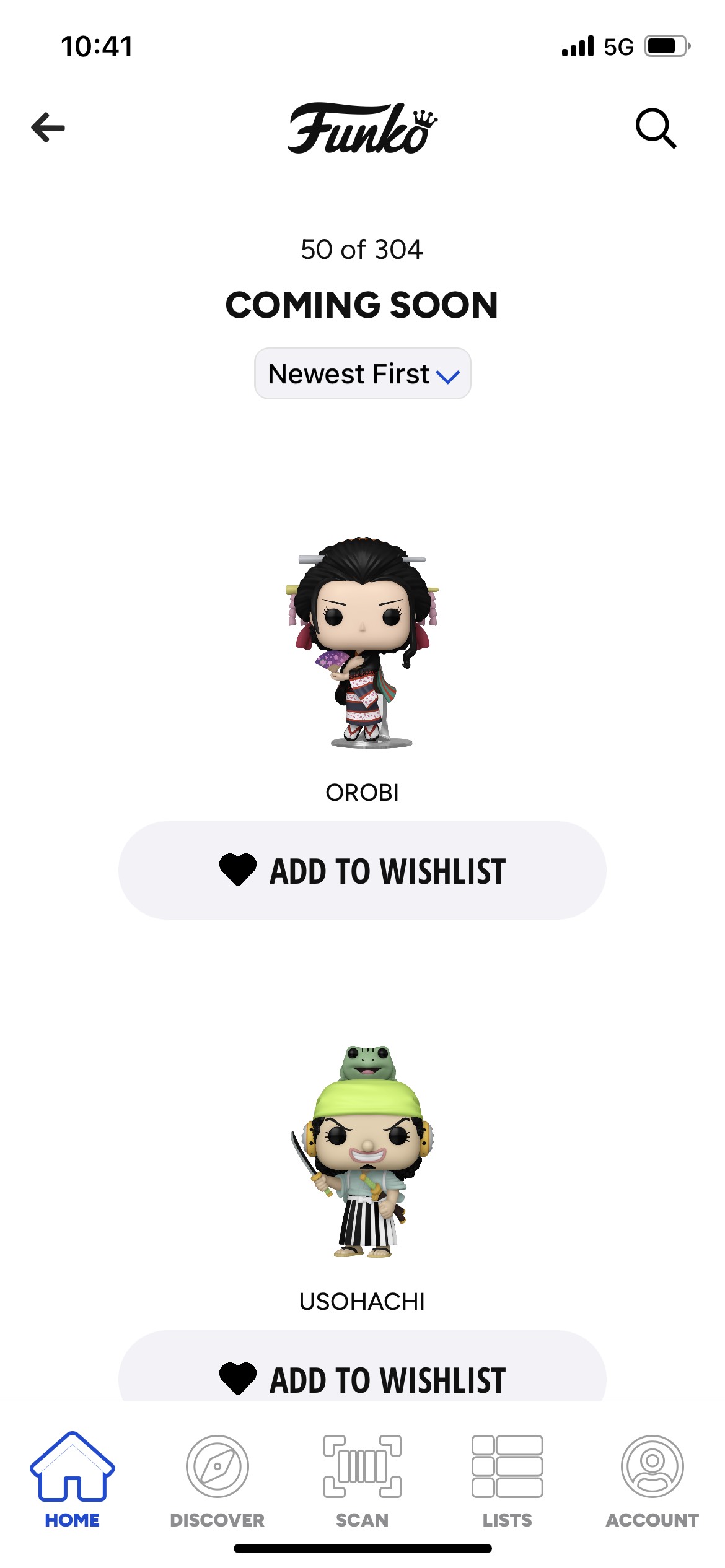Expand the Newest First sort dropdown
Screen dimensions: 725x1568
pyautogui.click(x=362, y=374)
